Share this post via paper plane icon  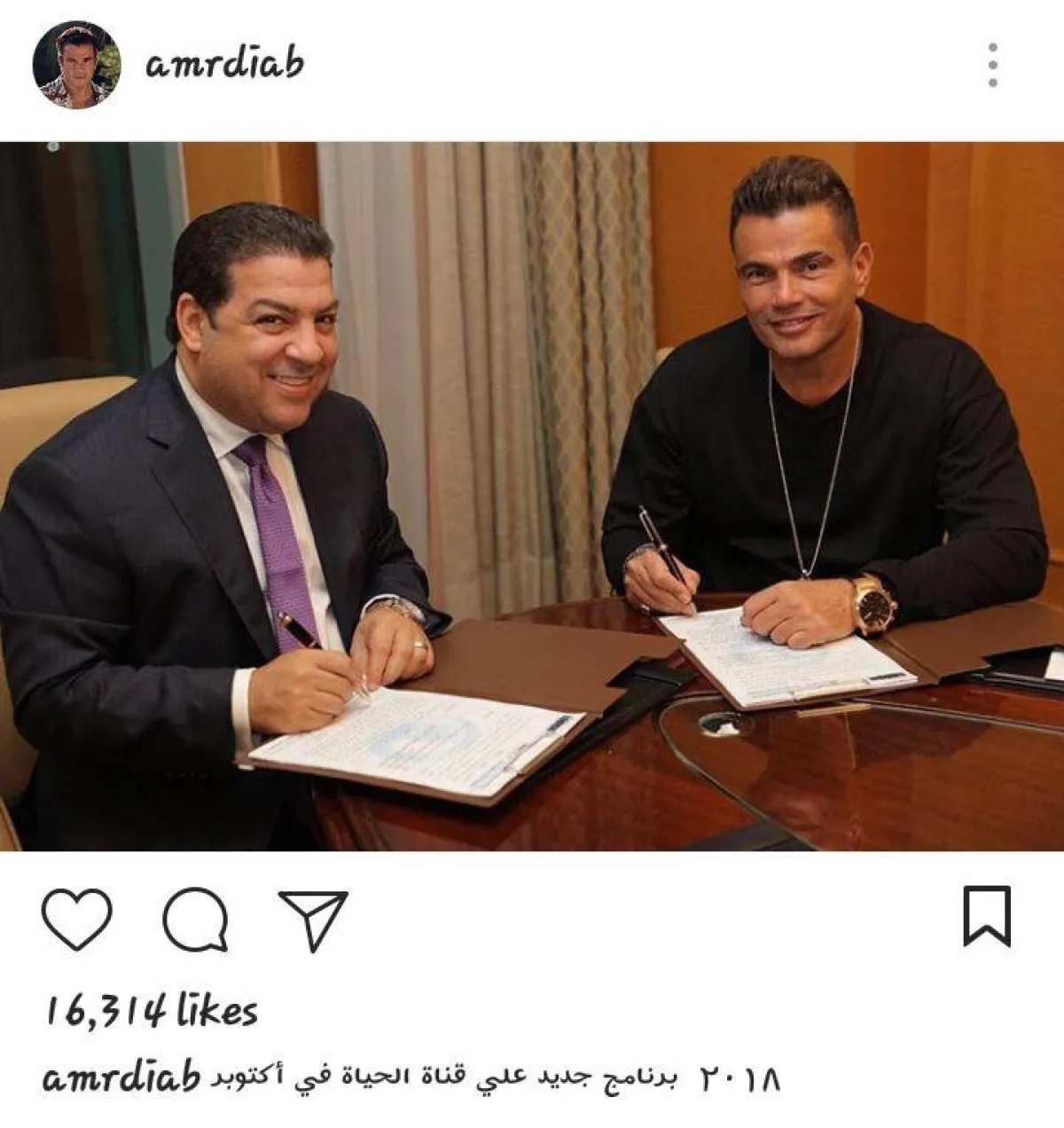(313, 919)
